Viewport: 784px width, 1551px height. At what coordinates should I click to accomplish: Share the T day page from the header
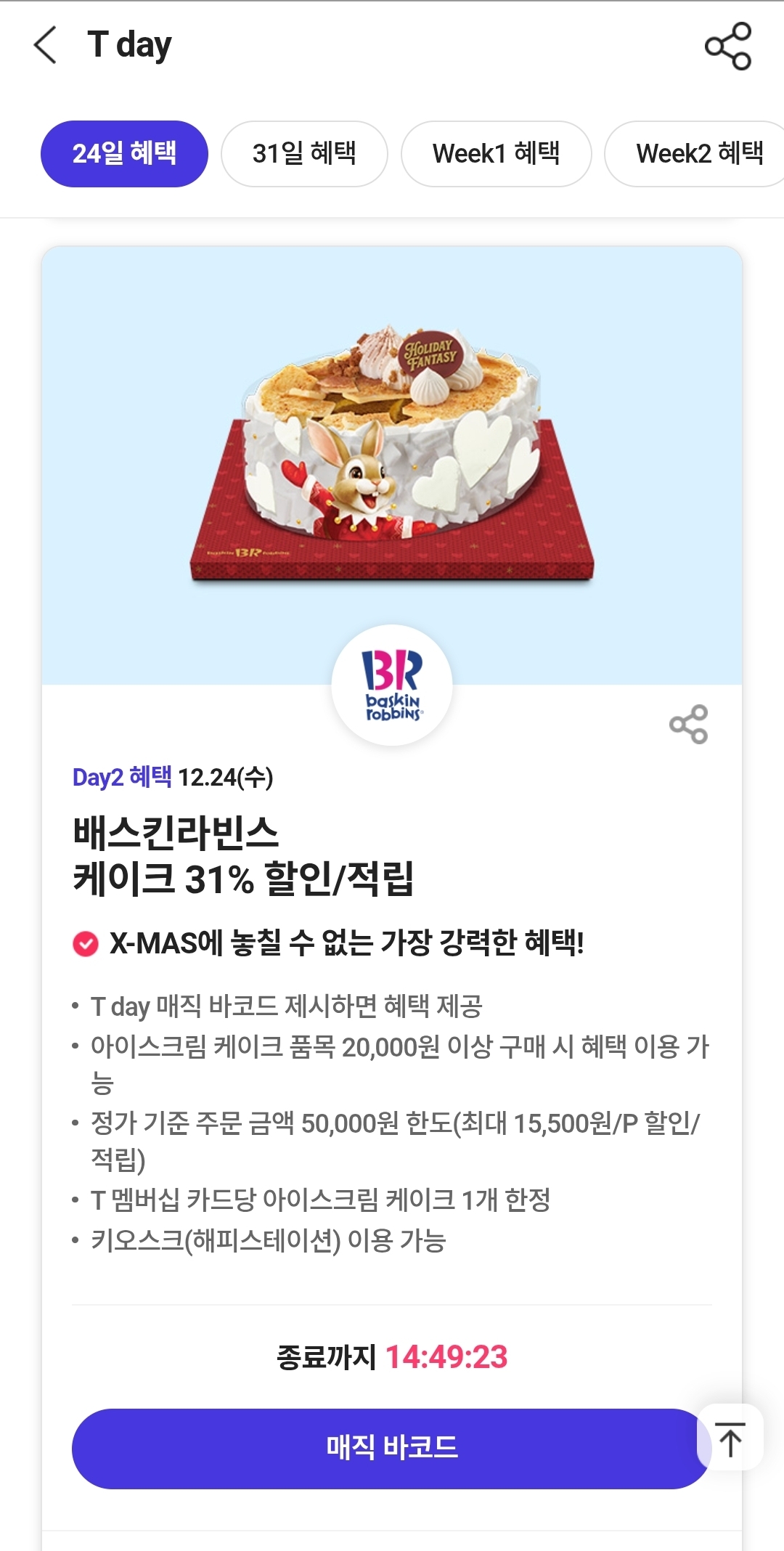point(728,46)
